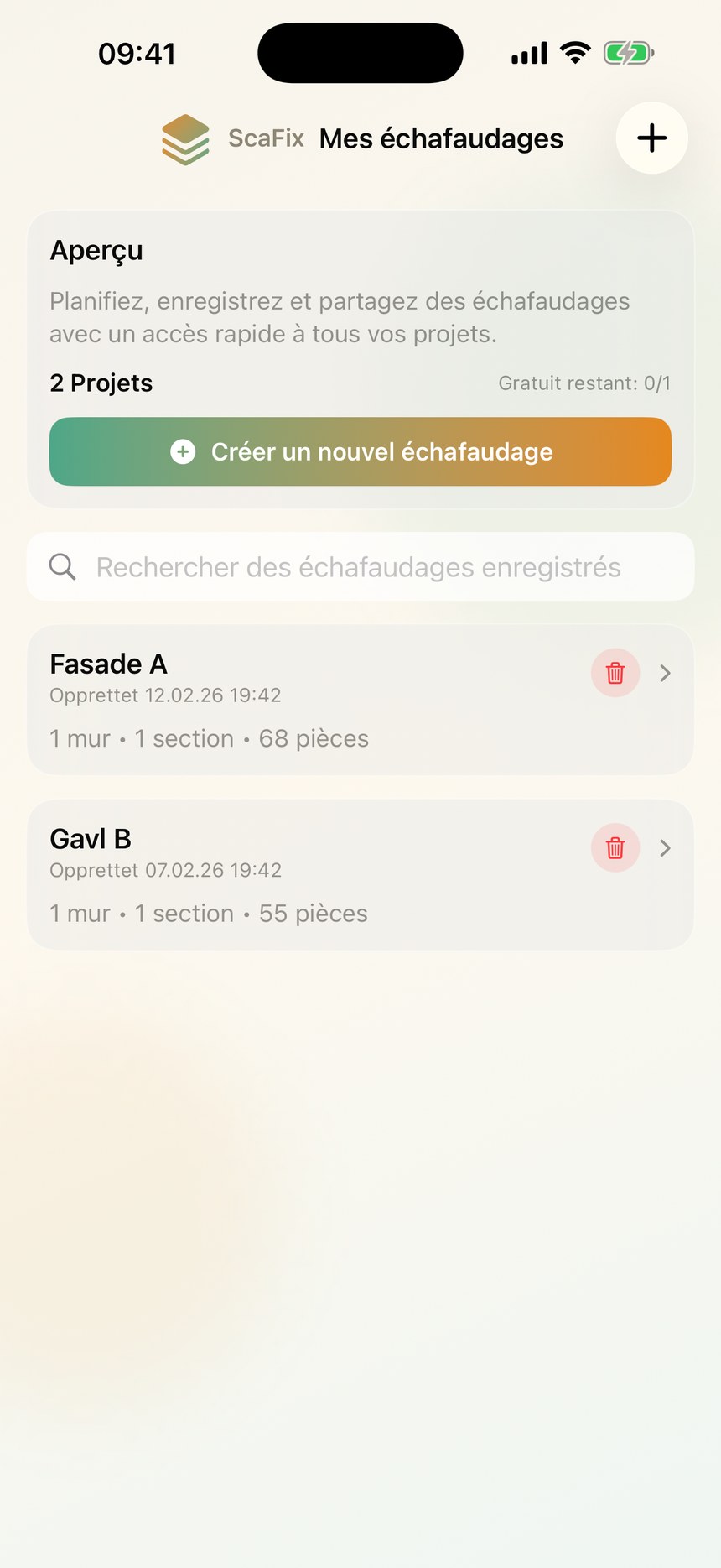721x1568 pixels.
Task: Tap the cellular signal bars icon
Action: coord(528,52)
